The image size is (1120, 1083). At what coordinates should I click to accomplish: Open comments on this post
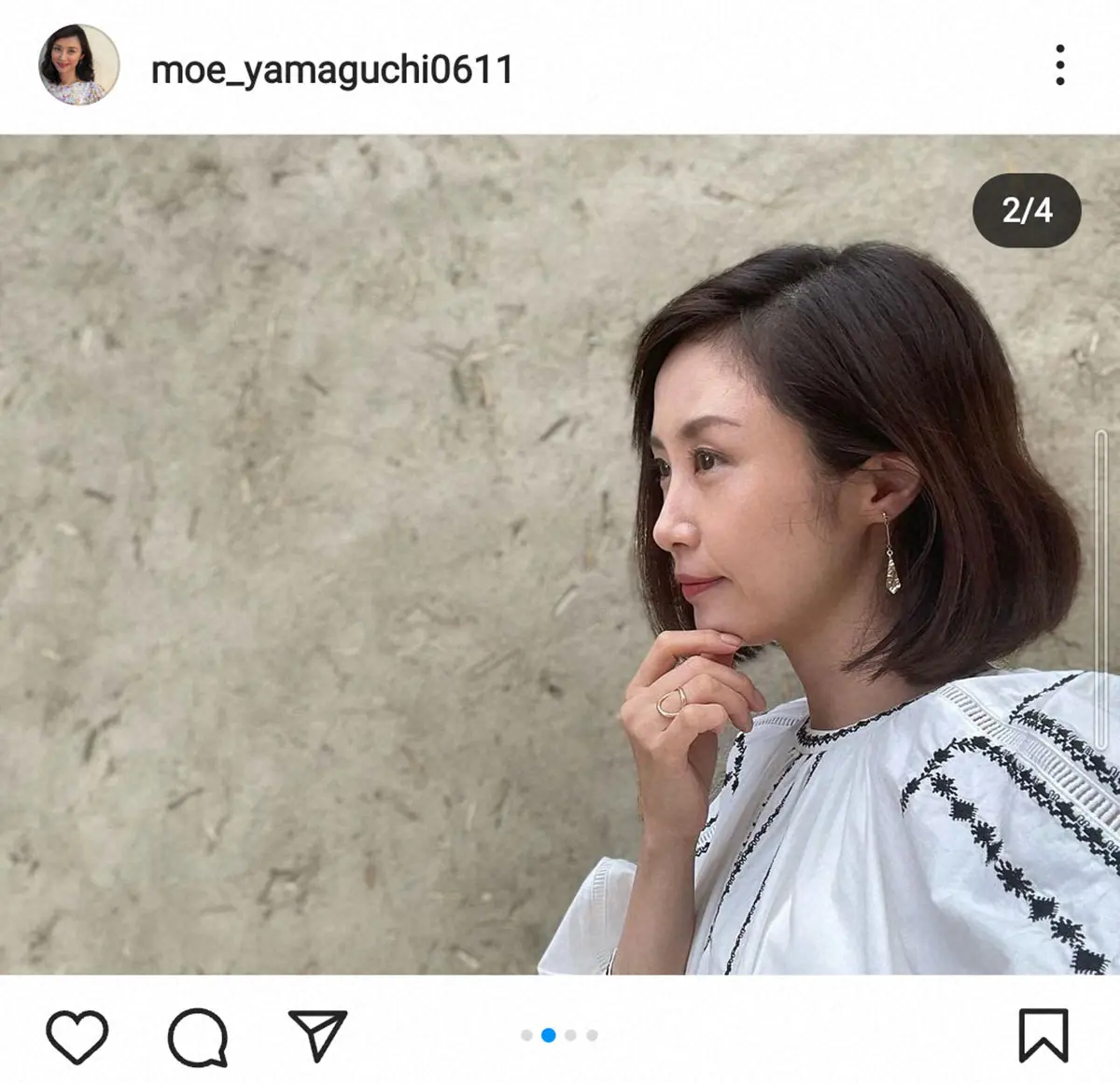[198, 1036]
